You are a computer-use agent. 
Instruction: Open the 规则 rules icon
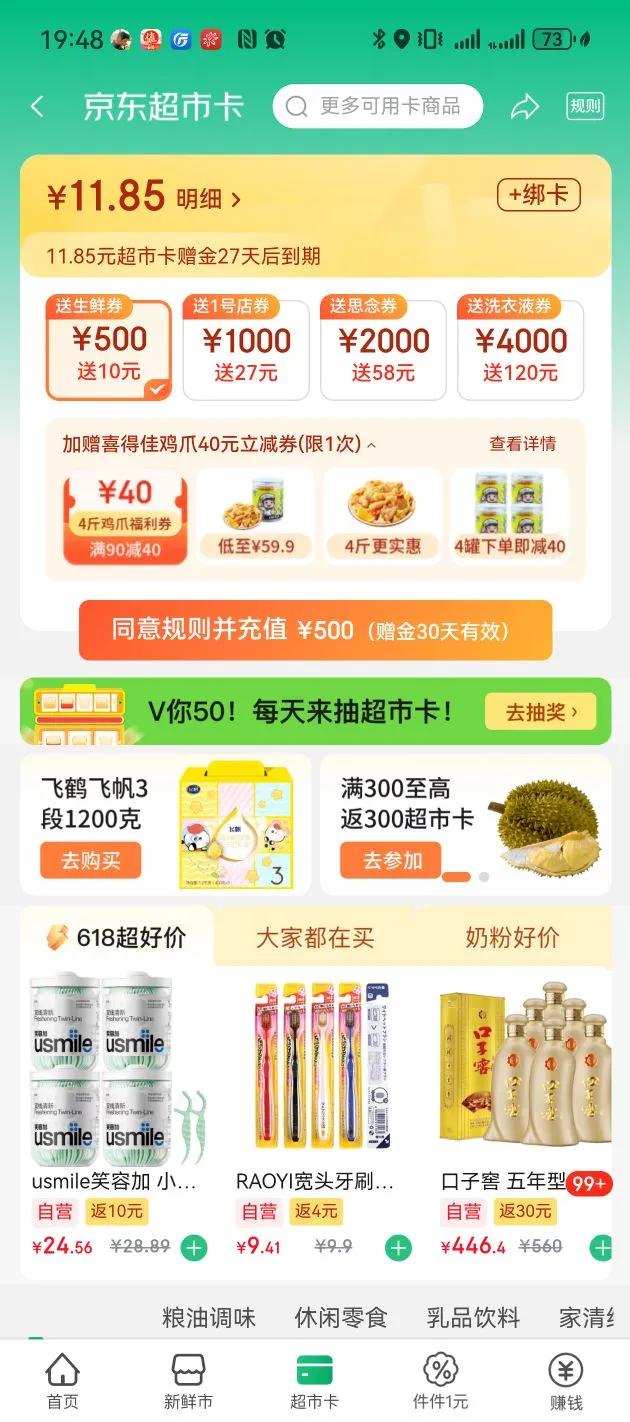pos(585,107)
